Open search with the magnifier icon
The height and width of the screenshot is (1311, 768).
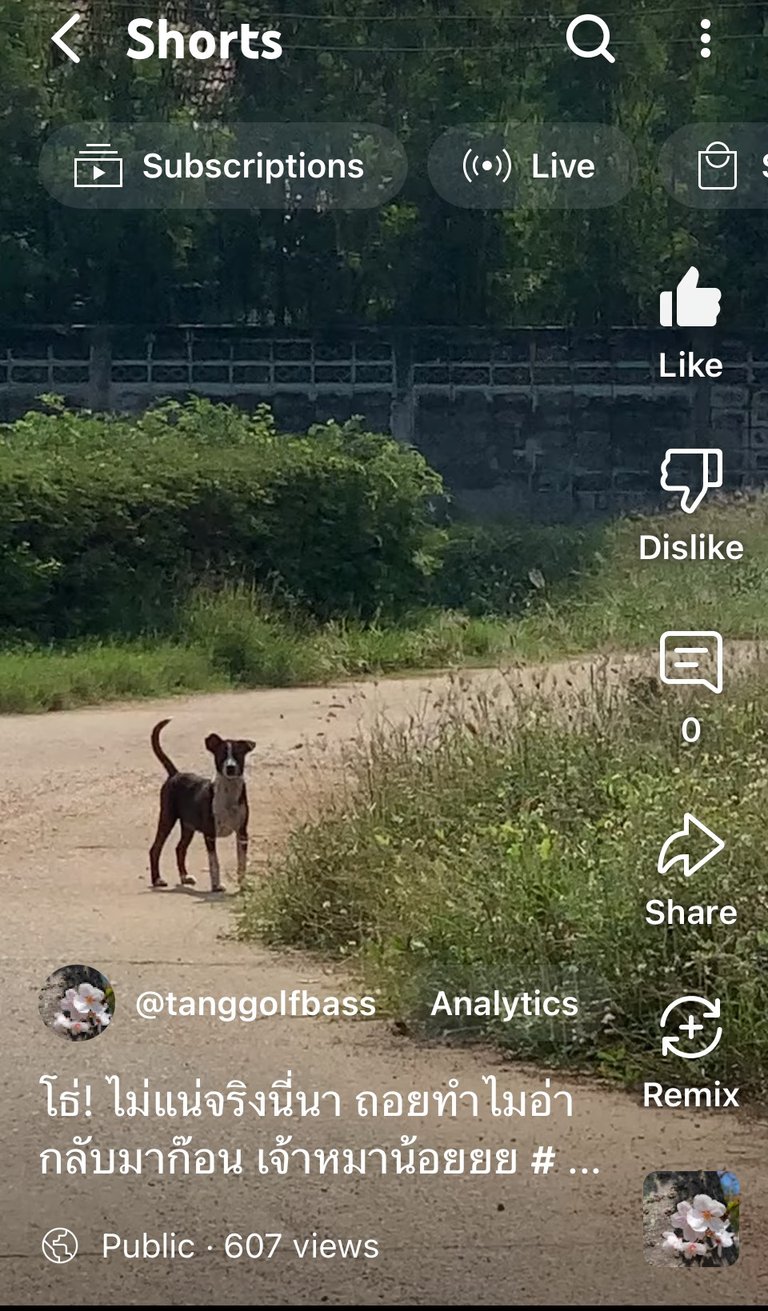(x=590, y=40)
